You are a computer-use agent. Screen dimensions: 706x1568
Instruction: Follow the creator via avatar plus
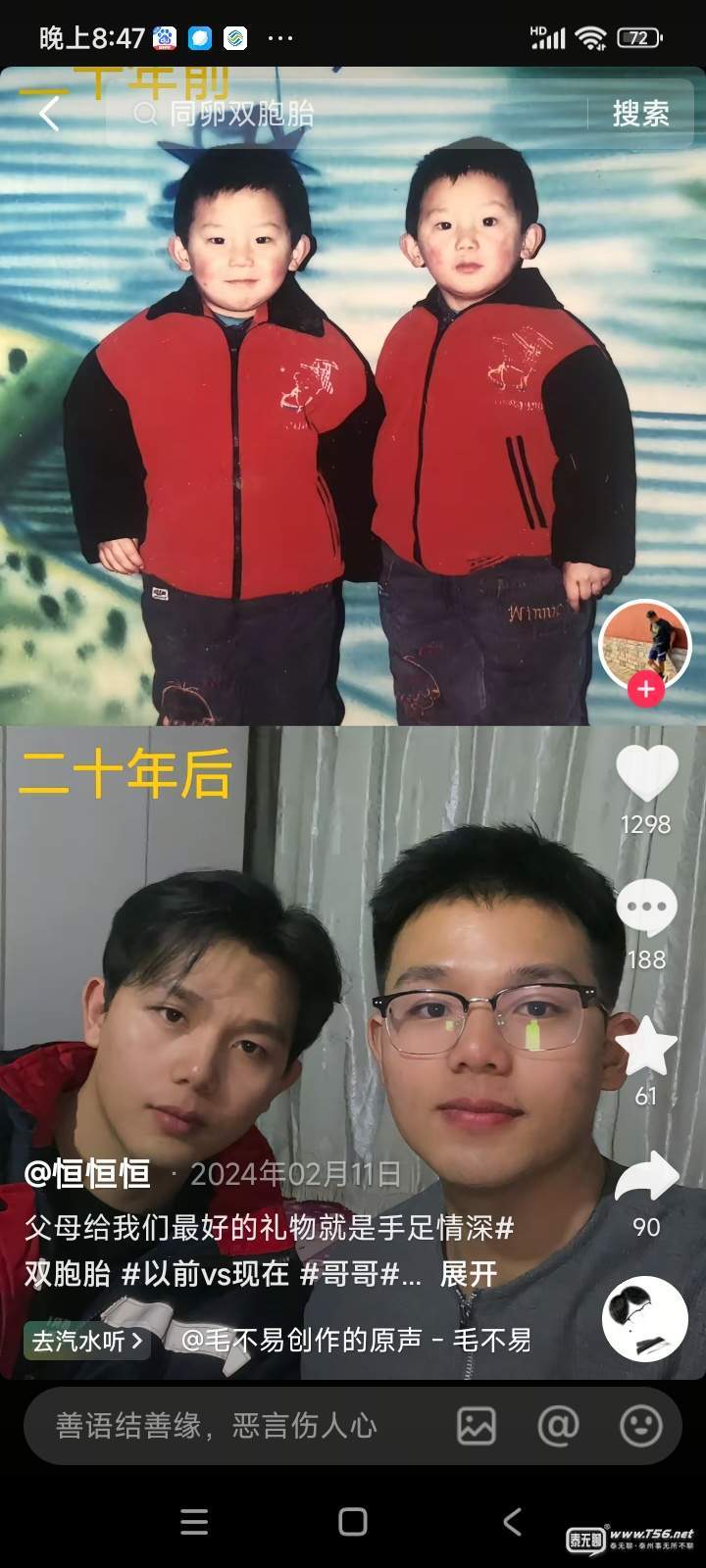(x=645, y=690)
